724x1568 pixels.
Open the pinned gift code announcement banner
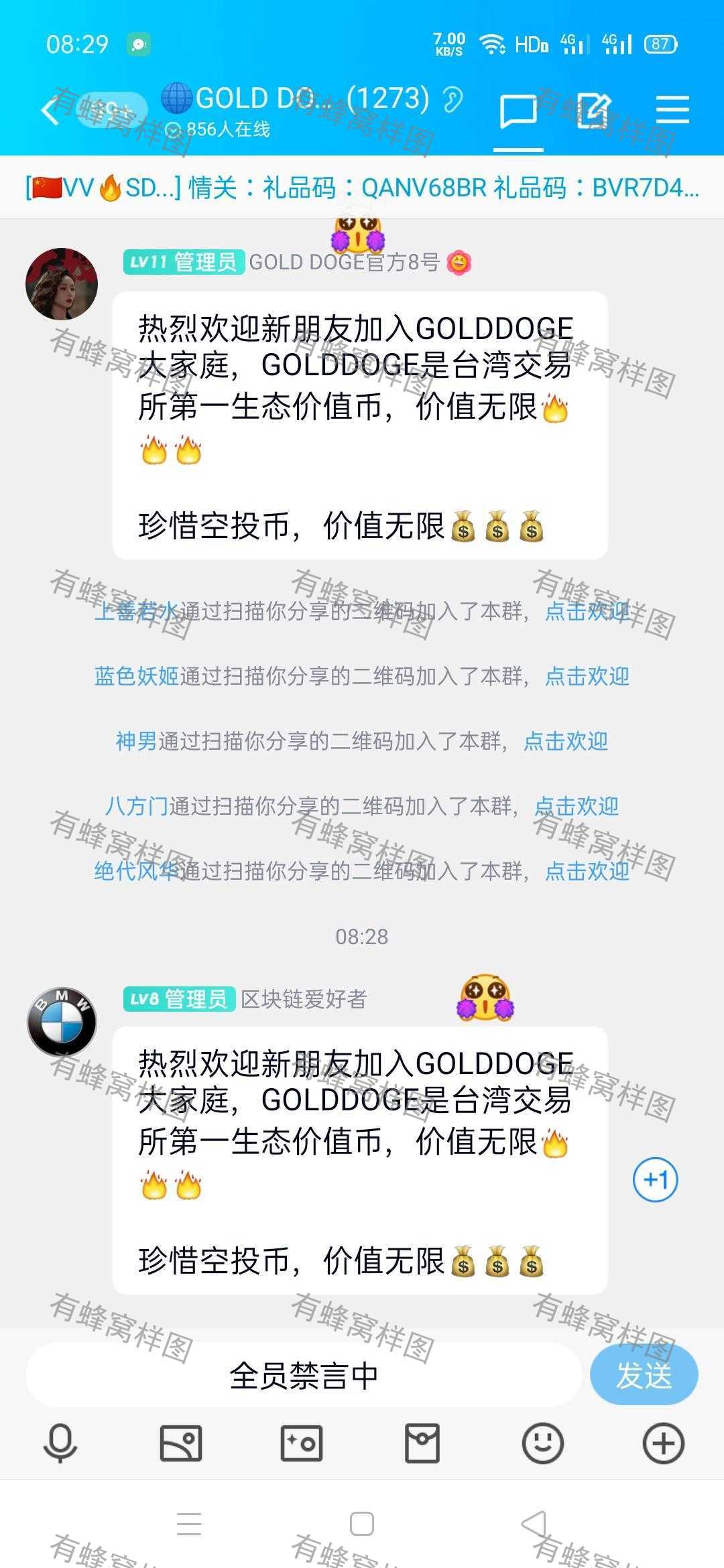coord(362,188)
